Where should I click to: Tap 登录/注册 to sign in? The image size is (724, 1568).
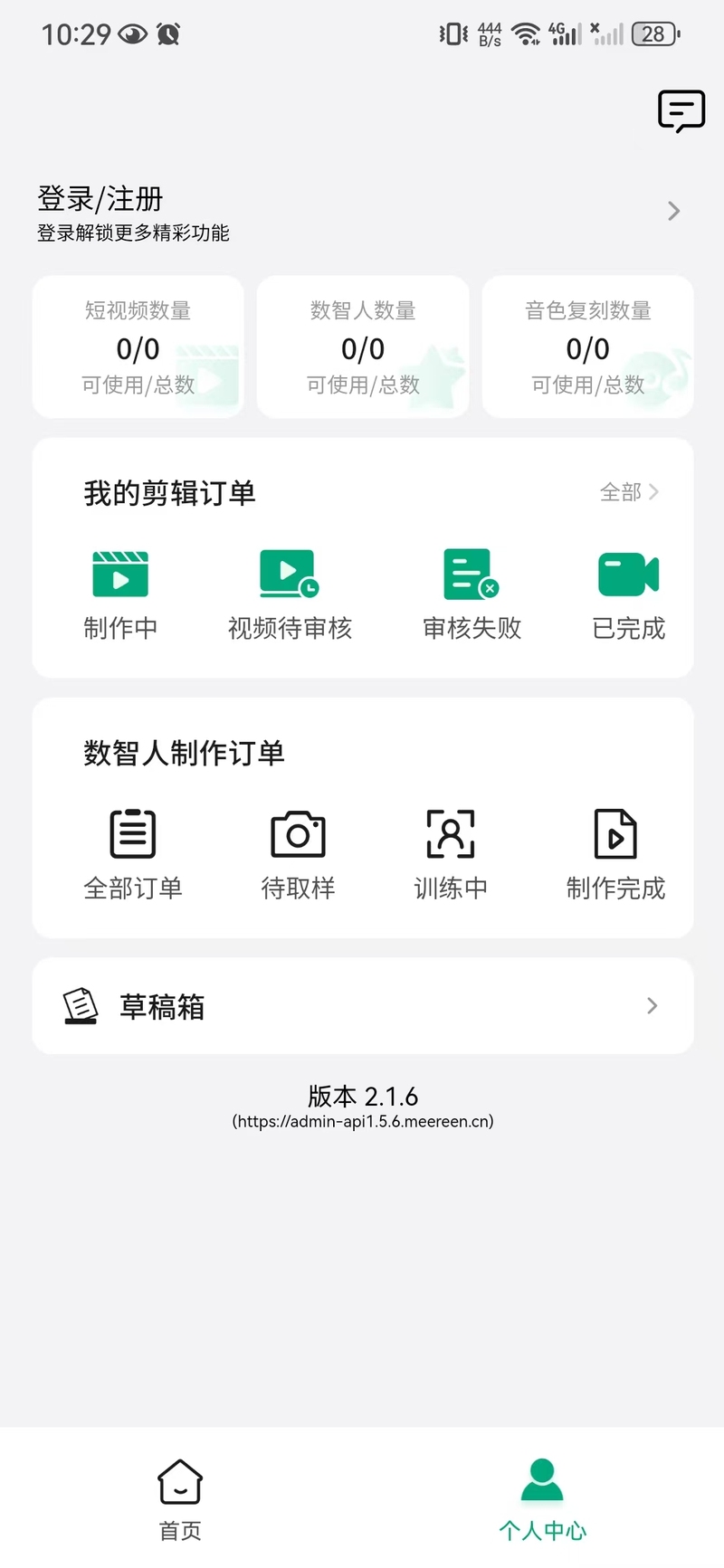(x=100, y=198)
